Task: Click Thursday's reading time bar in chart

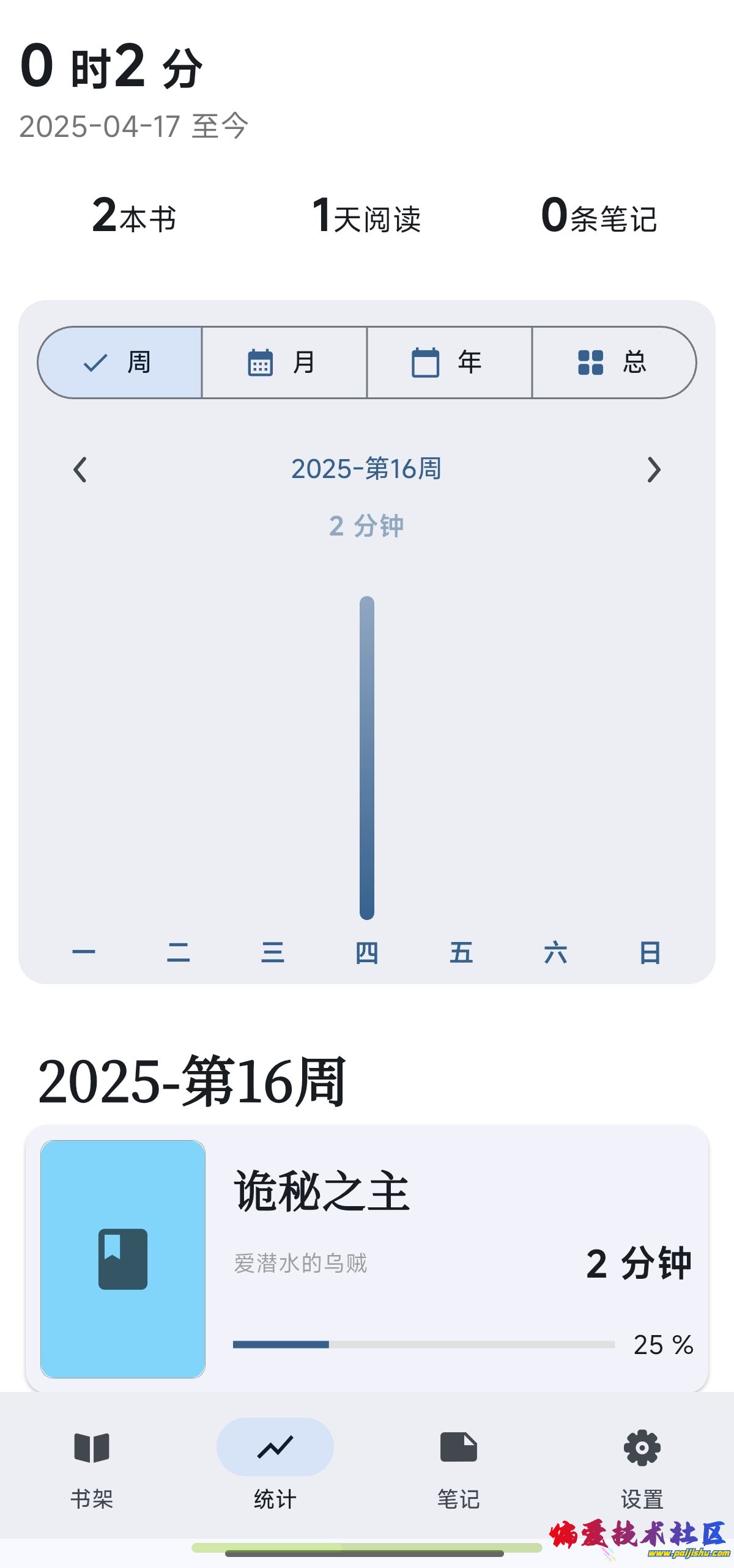Action: click(x=366, y=755)
